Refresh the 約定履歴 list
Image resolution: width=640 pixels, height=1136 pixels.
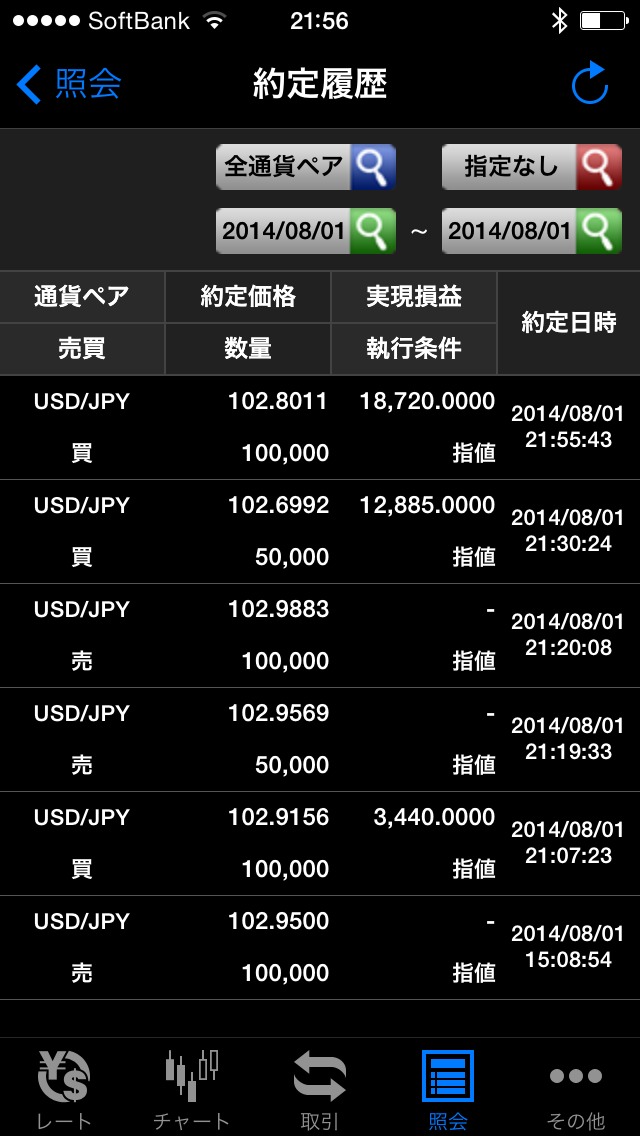click(589, 83)
